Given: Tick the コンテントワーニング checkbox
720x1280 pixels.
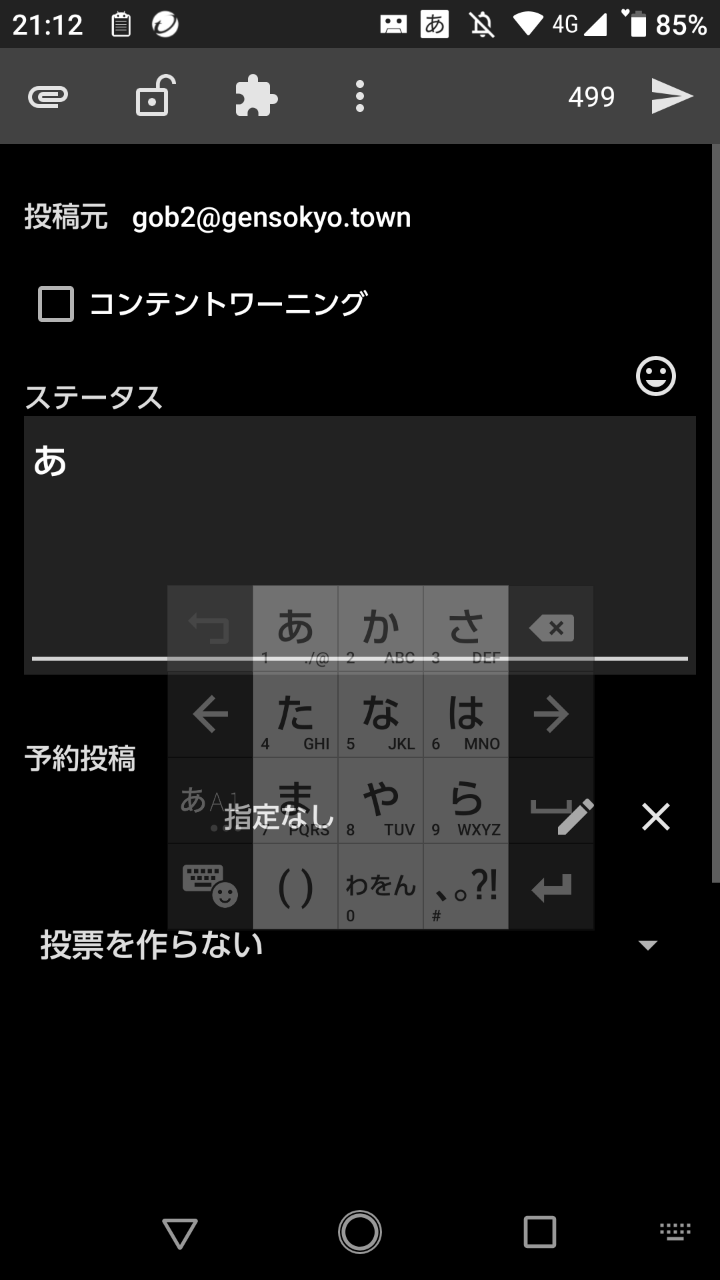Looking at the screenshot, I should click(x=56, y=303).
